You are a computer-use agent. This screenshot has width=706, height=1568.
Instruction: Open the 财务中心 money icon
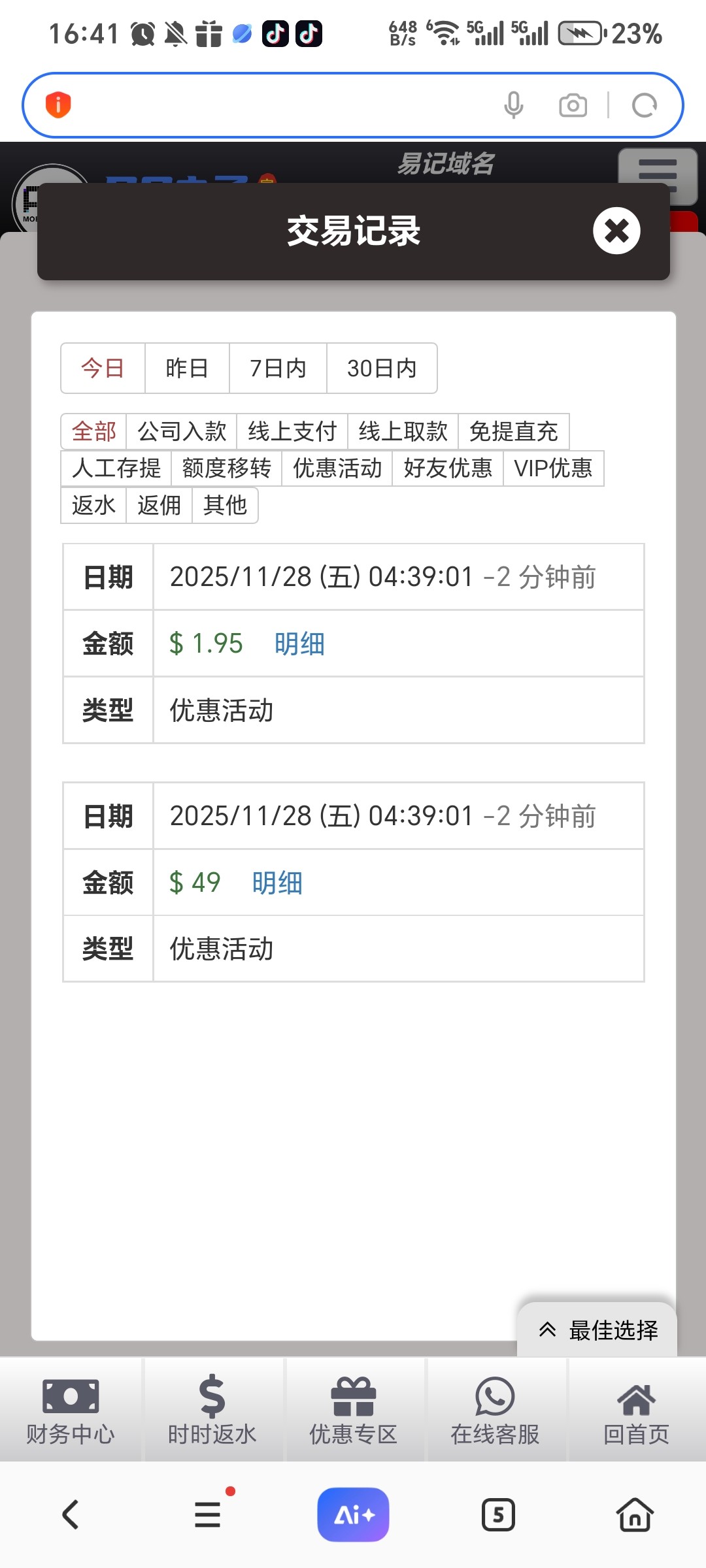tap(69, 1411)
